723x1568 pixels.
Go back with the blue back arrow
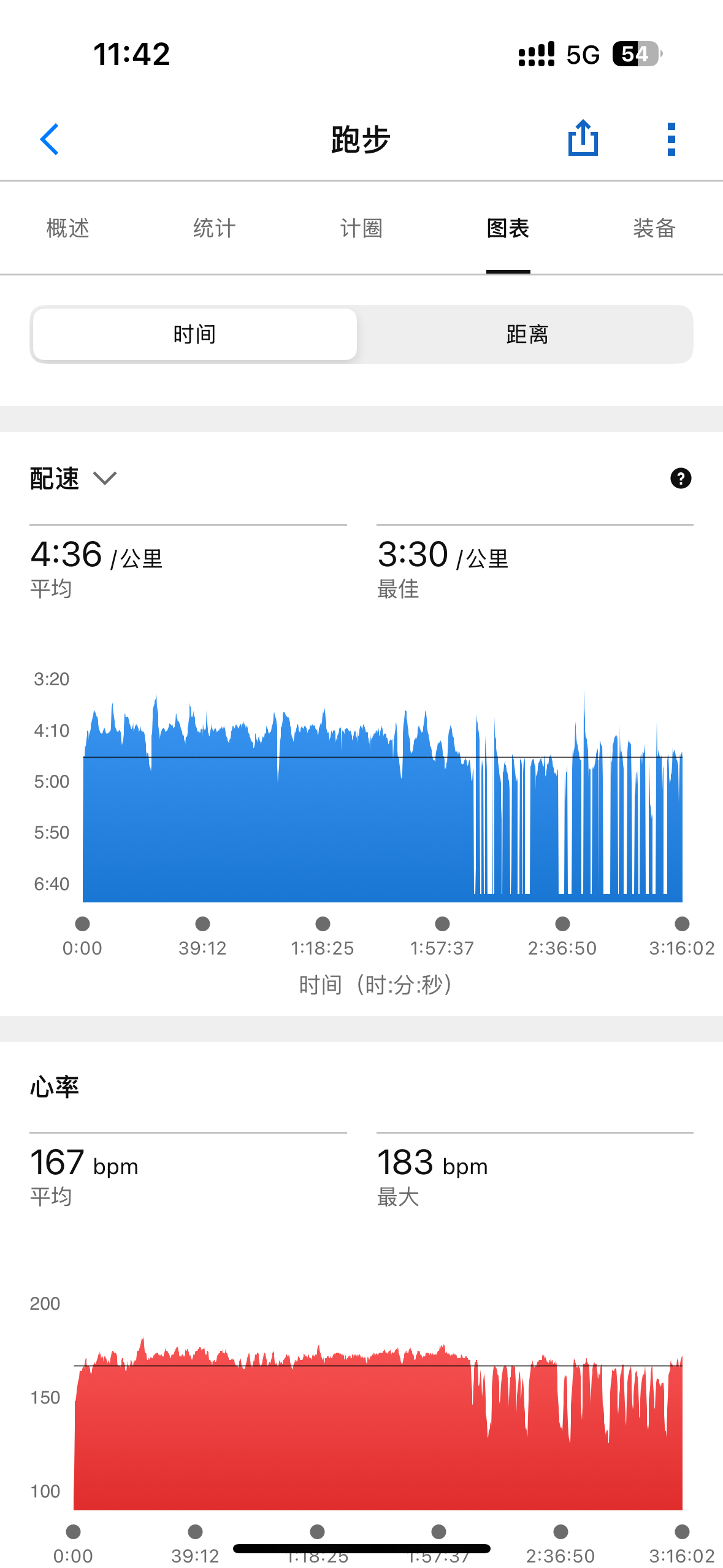pos(50,140)
